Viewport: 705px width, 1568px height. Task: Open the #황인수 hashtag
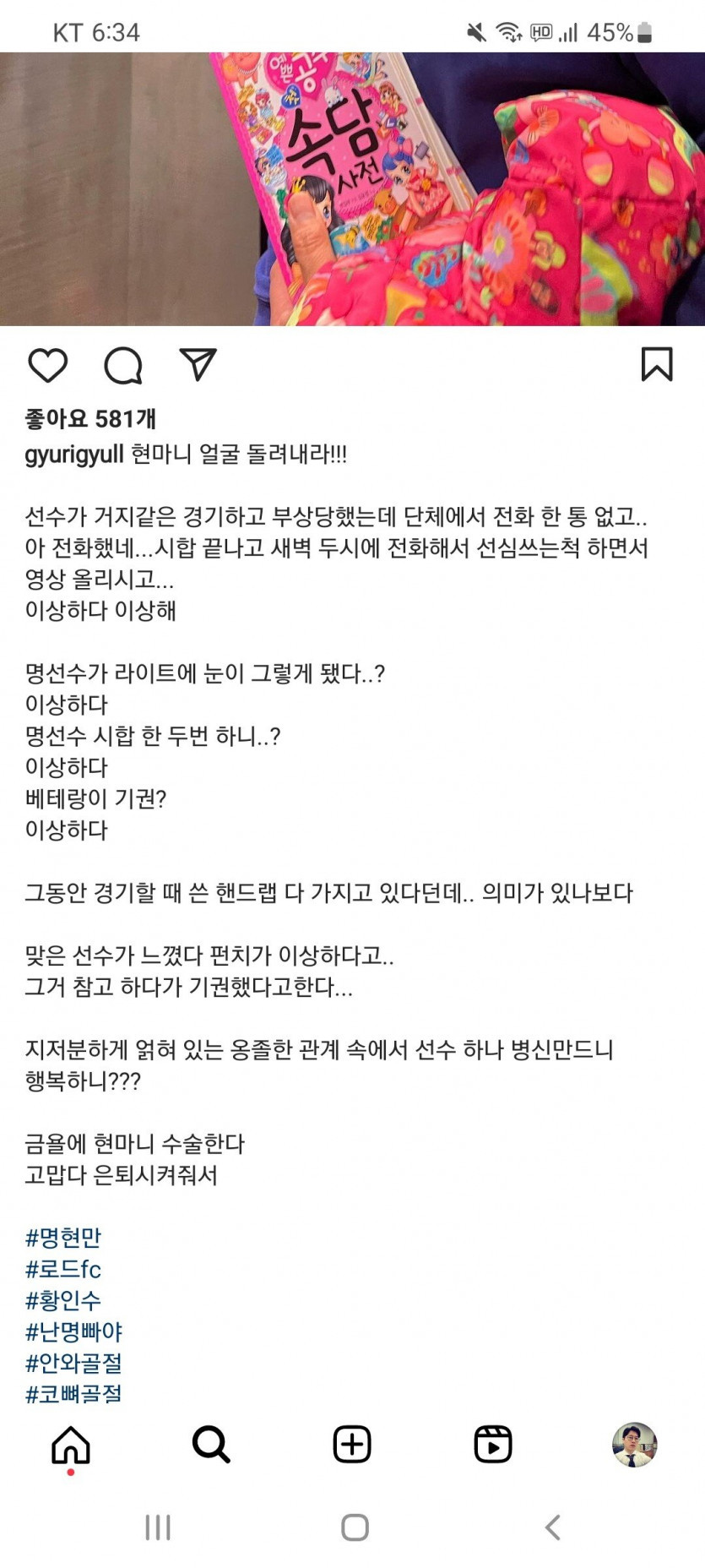[x=63, y=1300]
